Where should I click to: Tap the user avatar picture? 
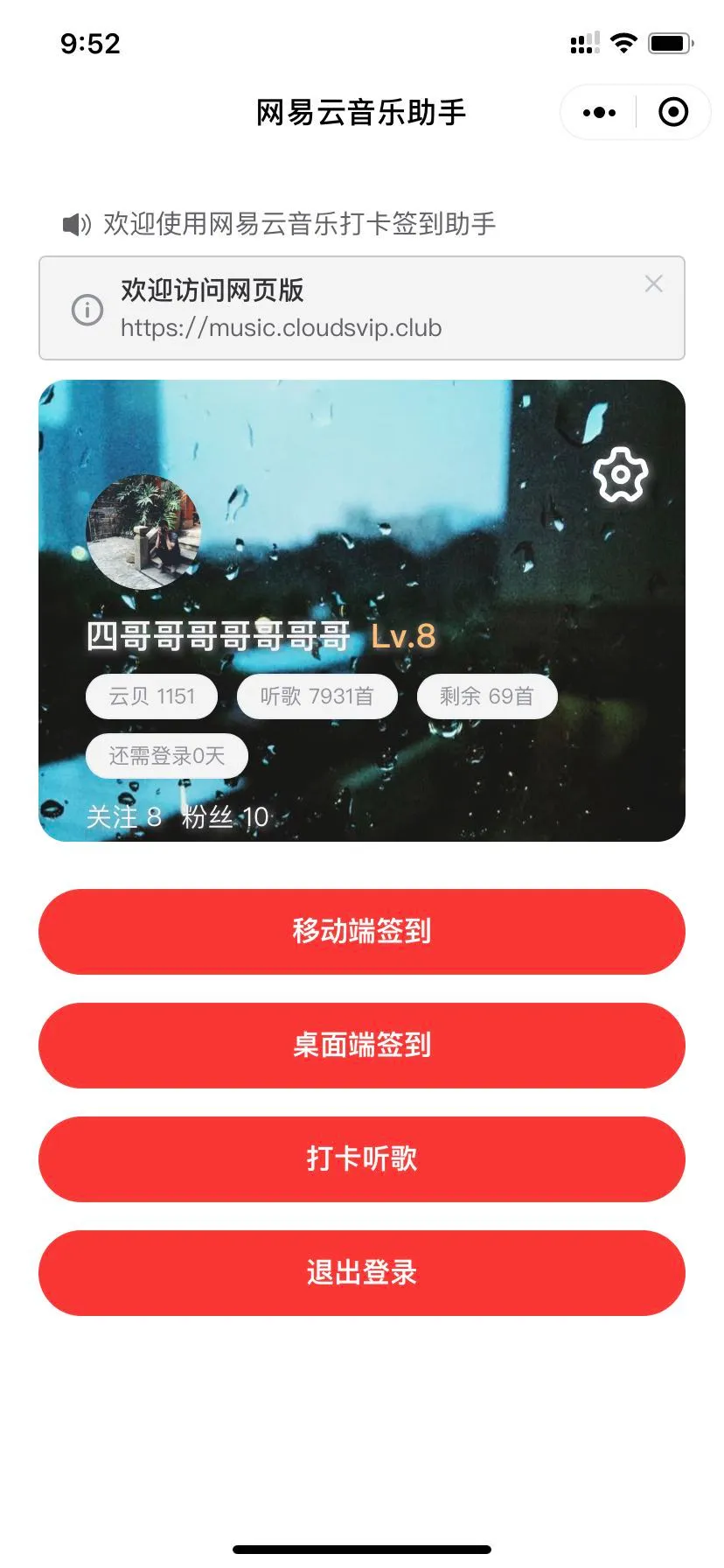pos(143,532)
